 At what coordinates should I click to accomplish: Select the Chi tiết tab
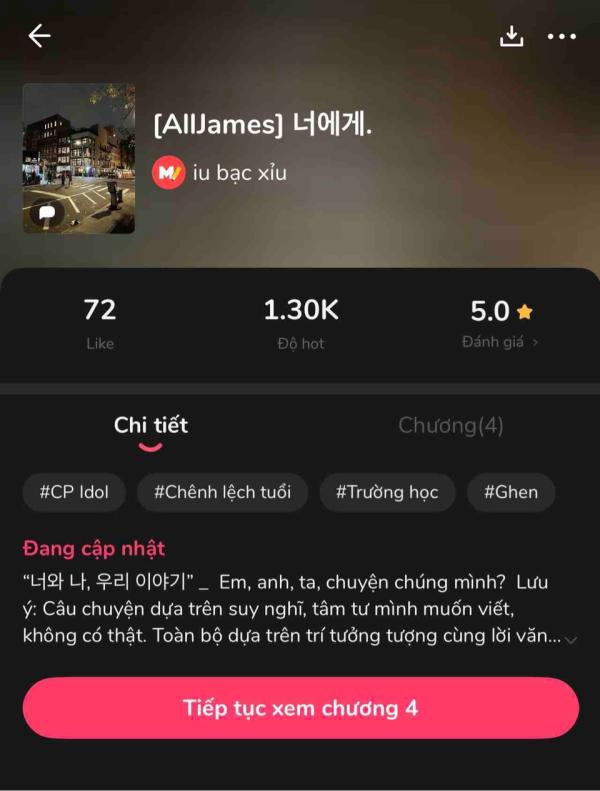(x=151, y=425)
